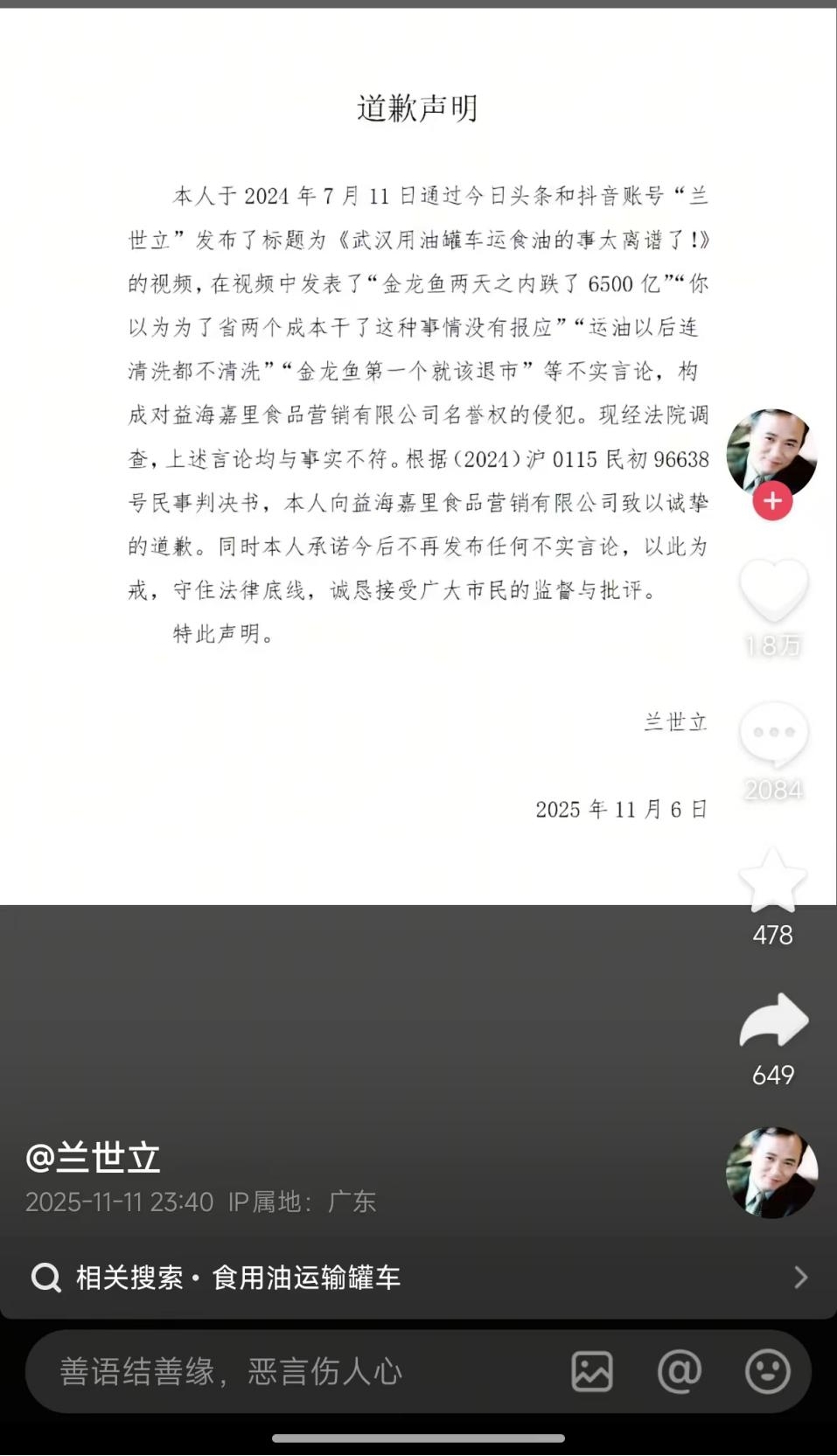Open the emoji picker
Viewport: 837px width, 1456px height.
[x=767, y=1371]
